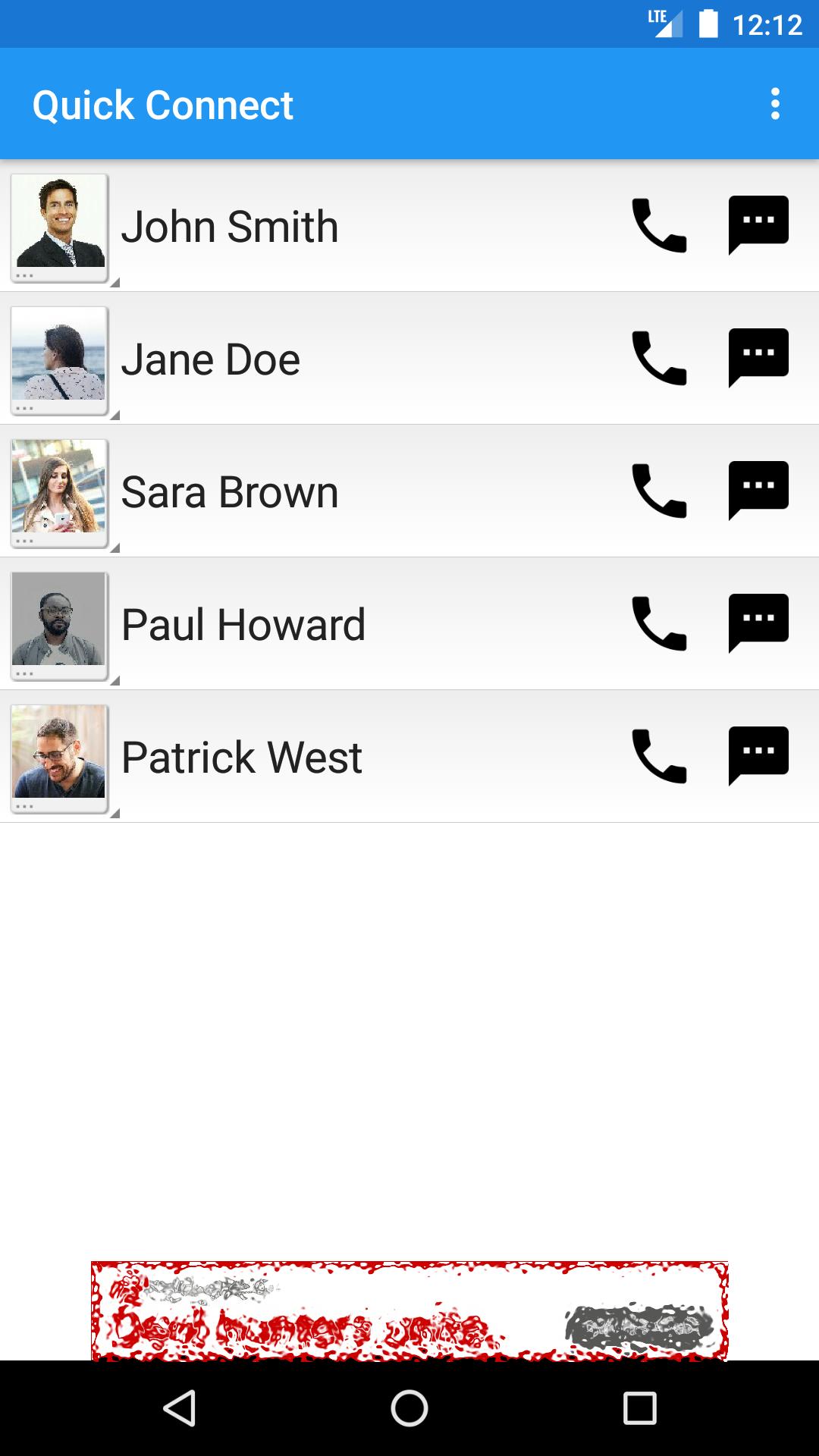Message Jane Doe
This screenshot has width=819, height=1456.
coord(758,358)
